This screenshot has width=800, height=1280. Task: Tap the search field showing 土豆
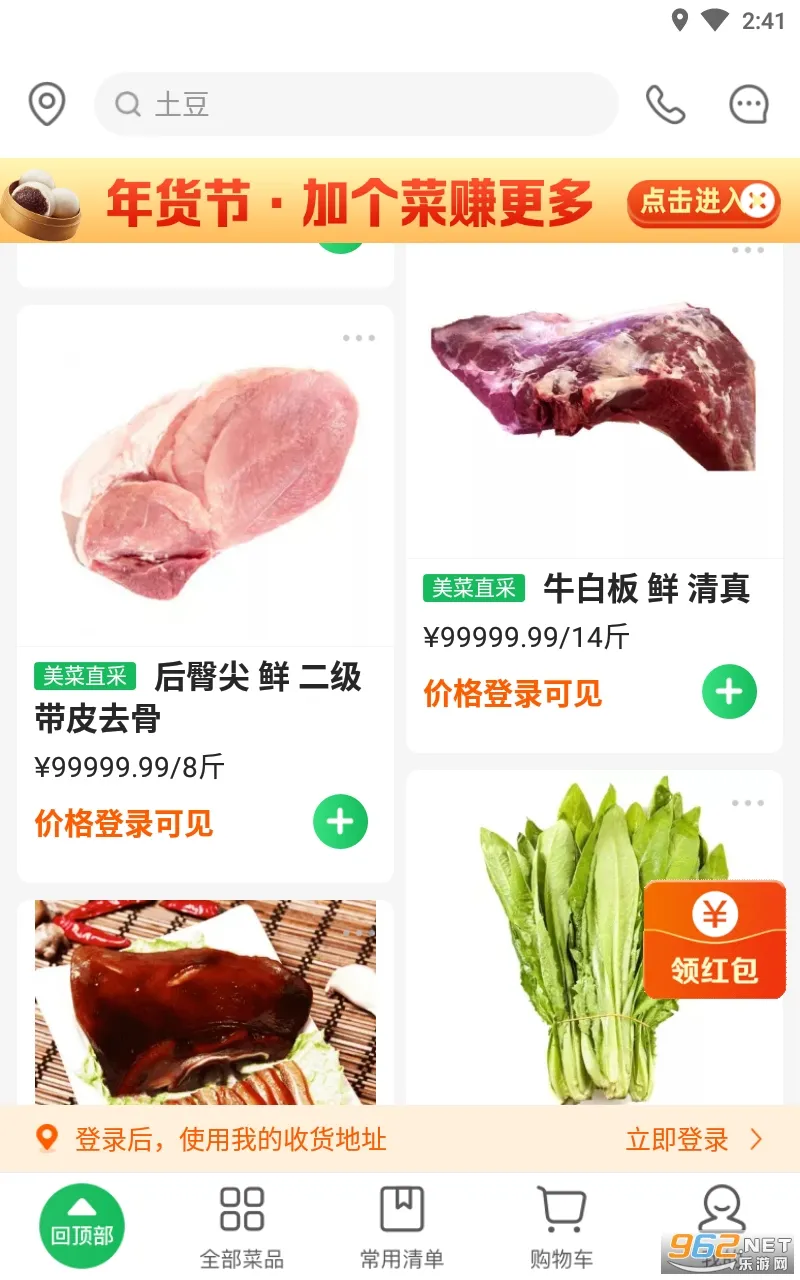pos(300,103)
